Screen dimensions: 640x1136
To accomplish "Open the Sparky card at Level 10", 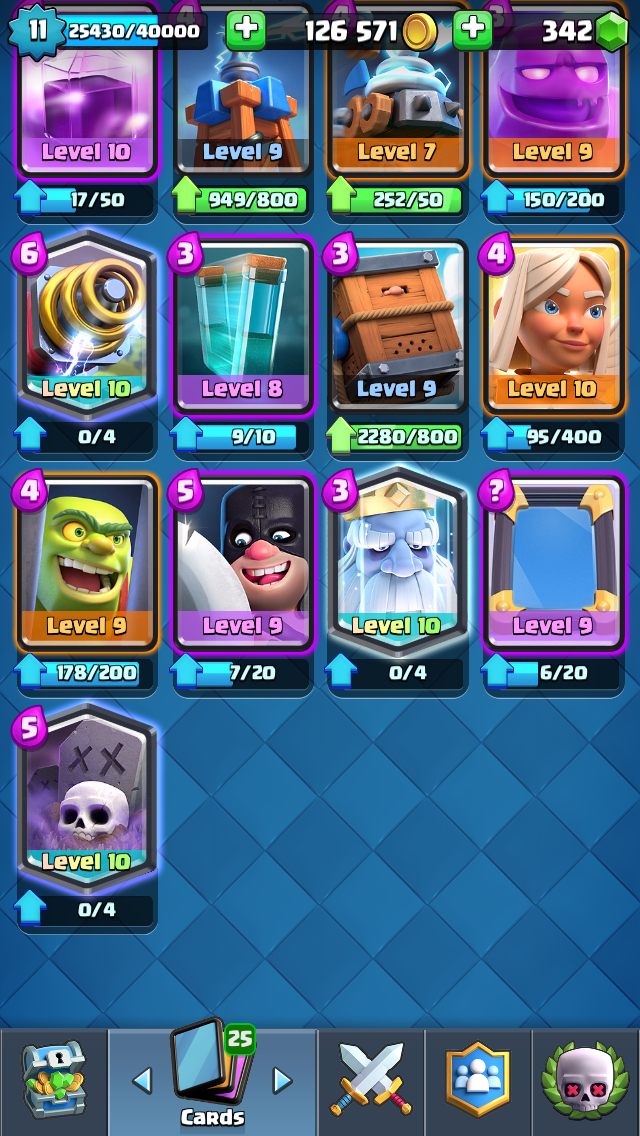I will pos(86,326).
